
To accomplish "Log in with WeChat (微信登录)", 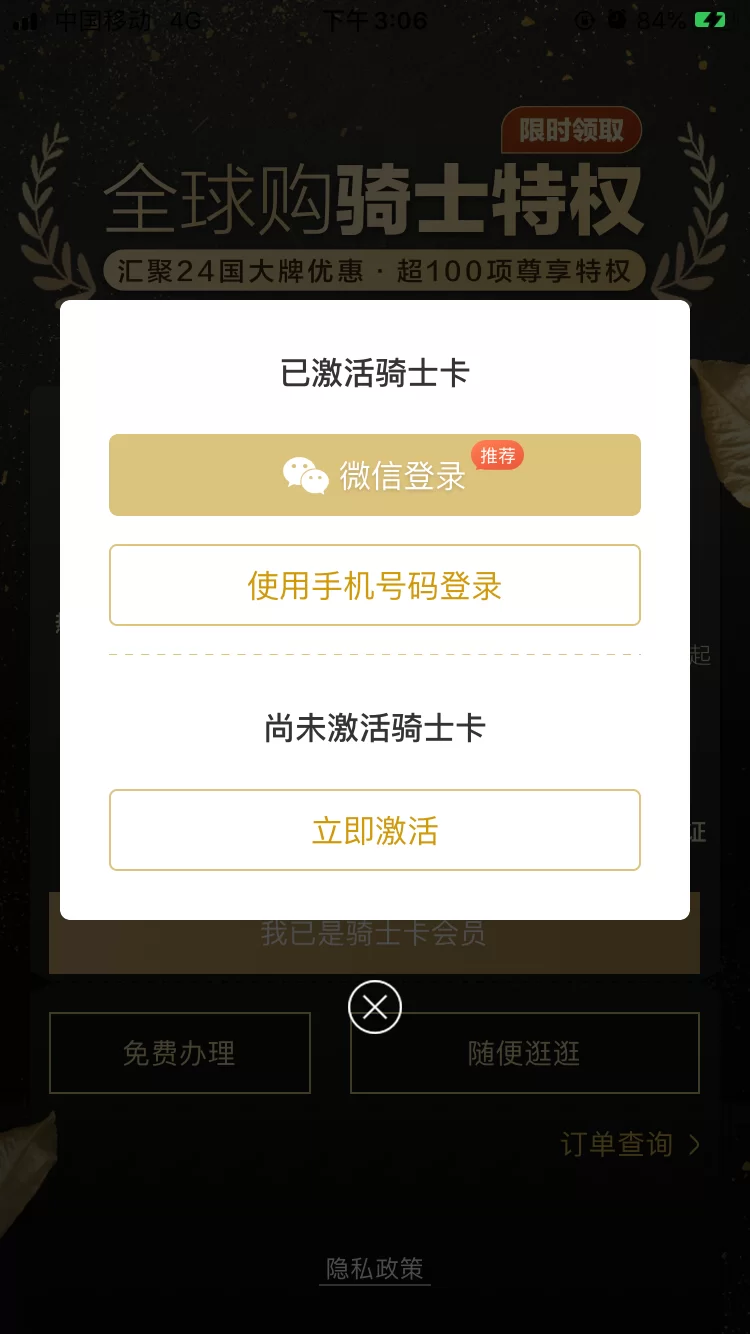I will pyautogui.click(x=374, y=475).
